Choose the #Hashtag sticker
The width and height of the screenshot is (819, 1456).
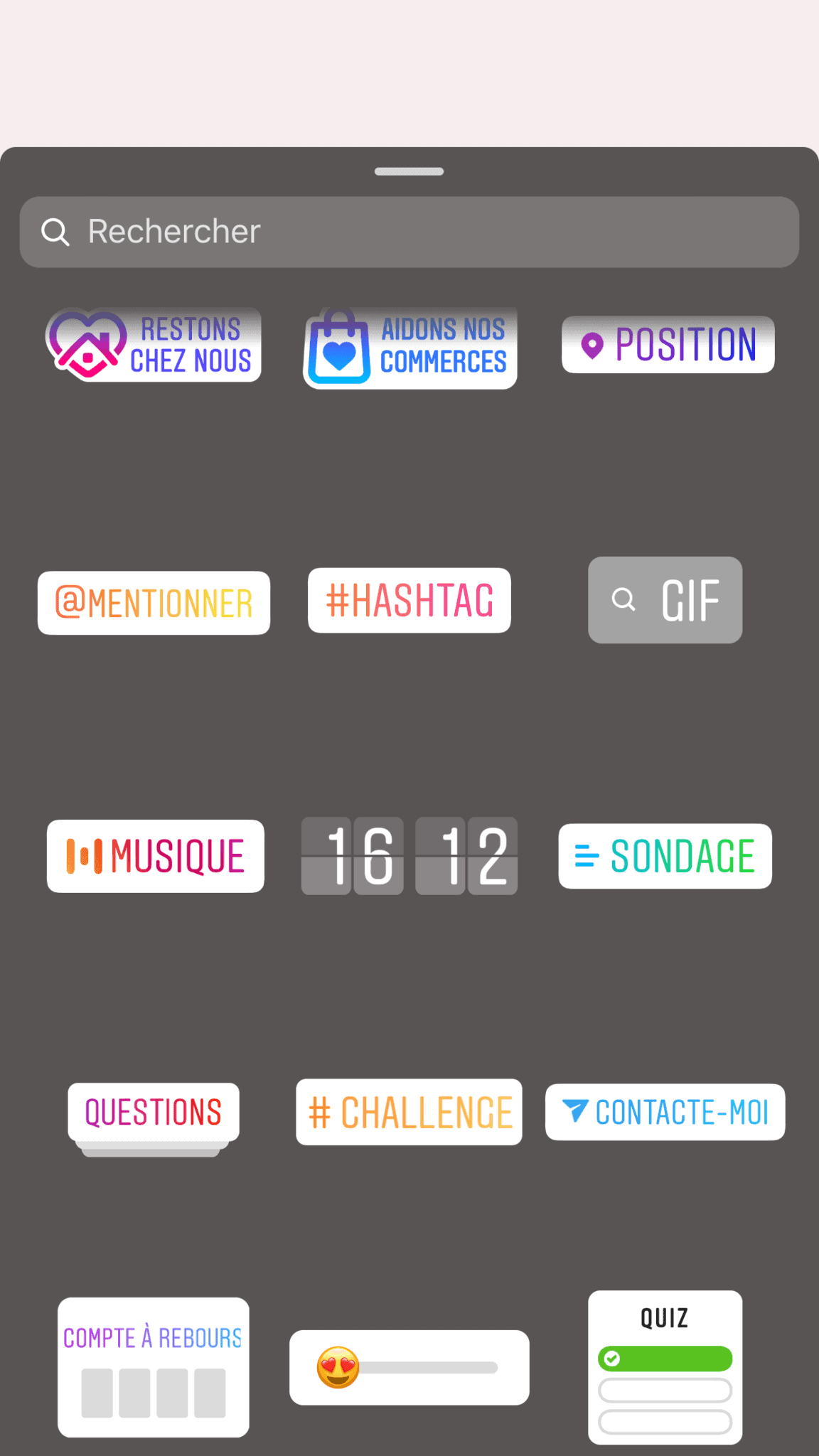[x=409, y=600]
